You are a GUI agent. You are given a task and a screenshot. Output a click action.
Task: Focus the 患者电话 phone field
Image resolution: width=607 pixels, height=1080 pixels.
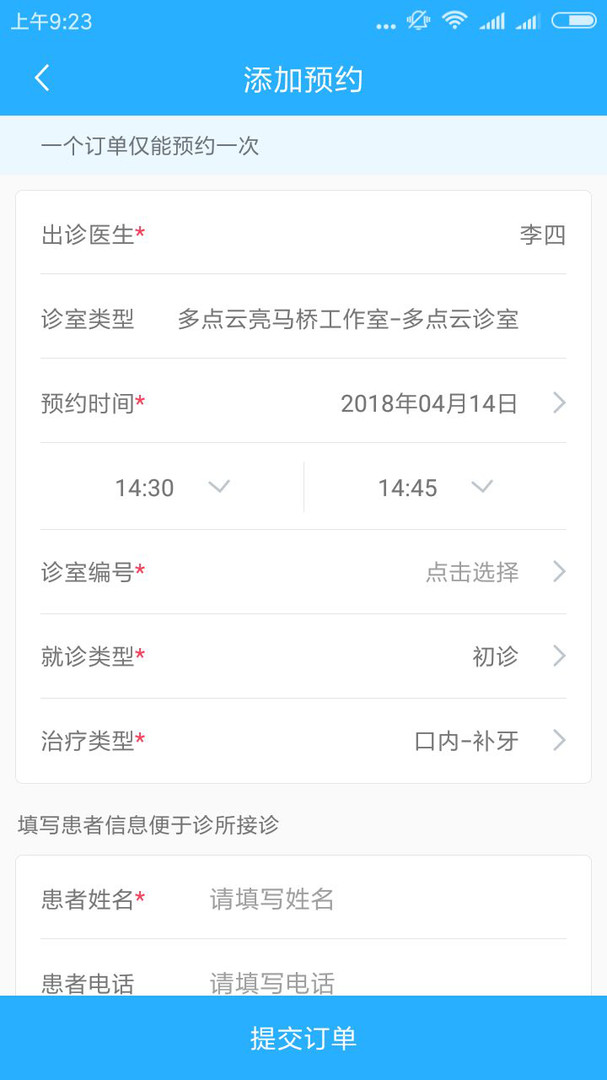[x=380, y=982]
